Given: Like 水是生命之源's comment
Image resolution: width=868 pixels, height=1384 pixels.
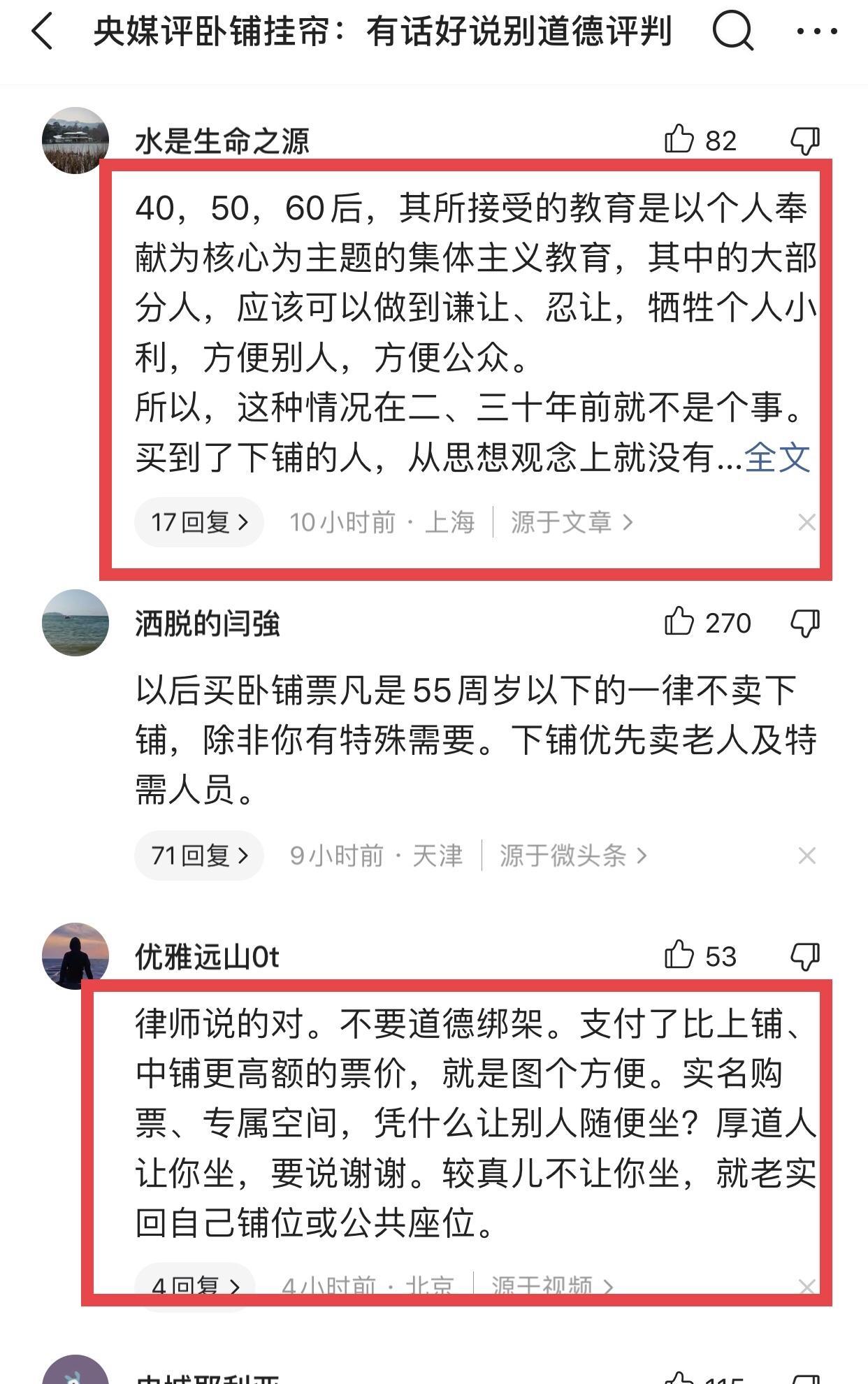Looking at the screenshot, I should pyautogui.click(x=679, y=140).
